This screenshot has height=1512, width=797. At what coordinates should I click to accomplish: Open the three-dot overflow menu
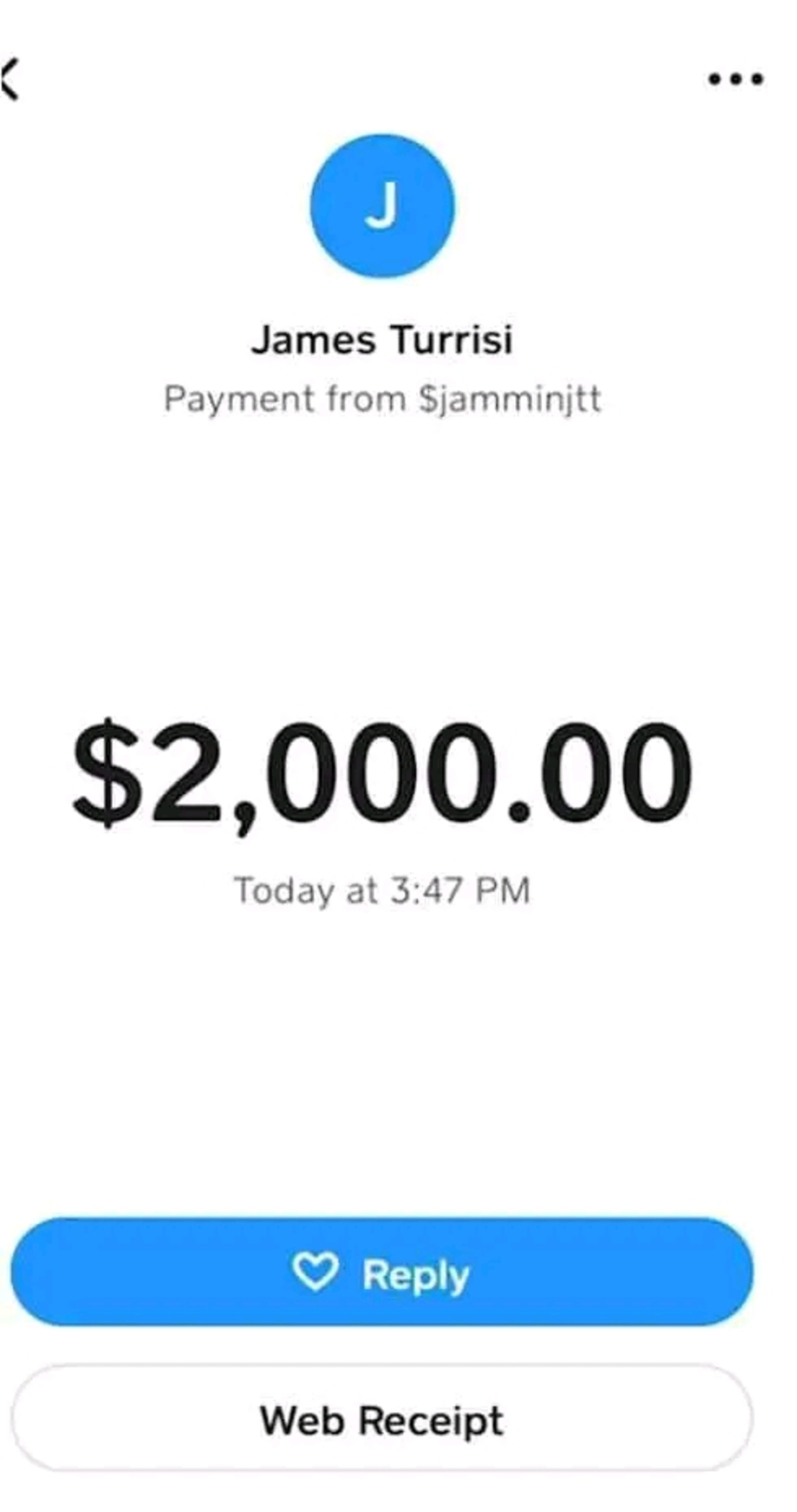pos(735,79)
